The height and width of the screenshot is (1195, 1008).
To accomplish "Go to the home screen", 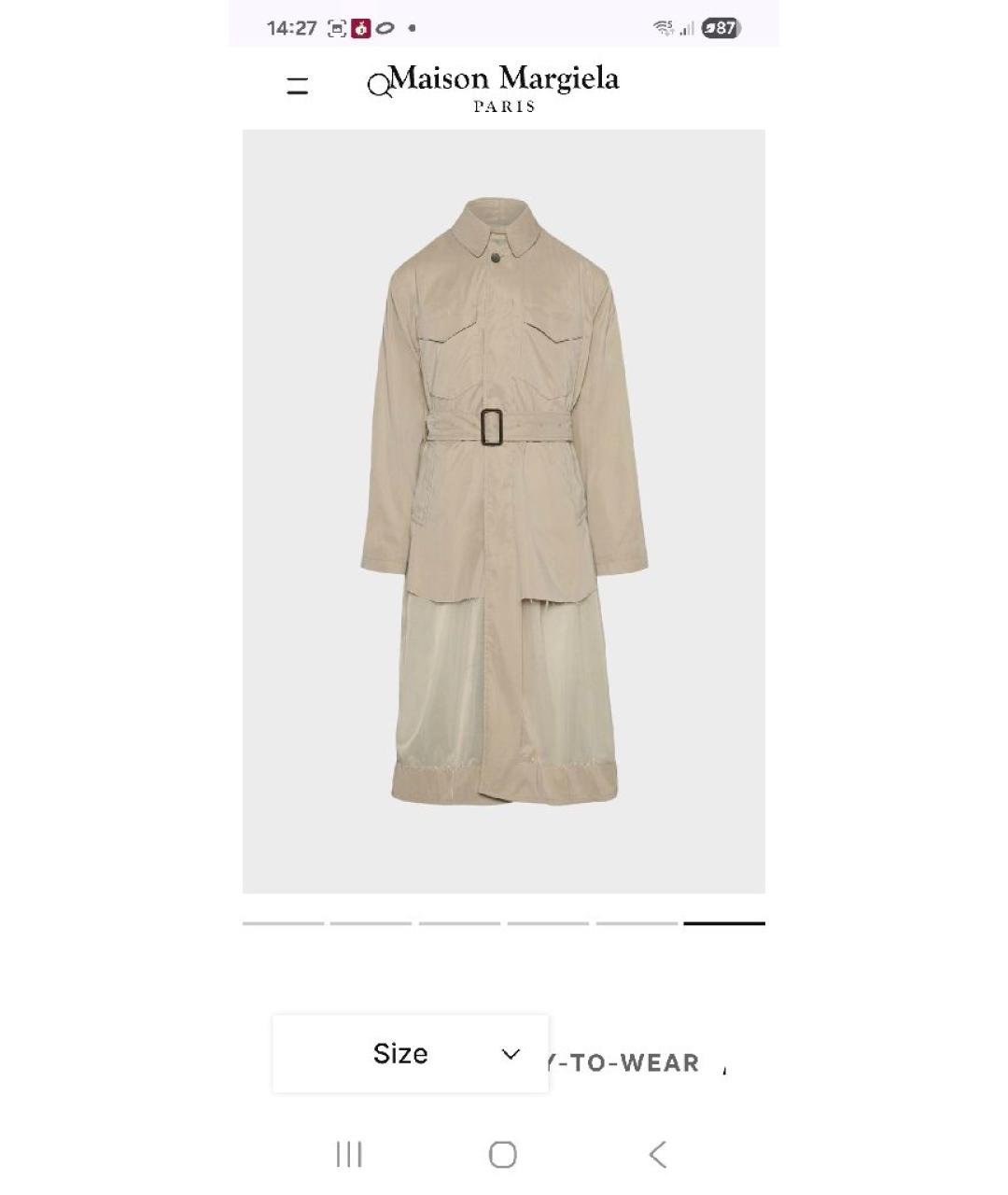I will click(x=503, y=1155).
